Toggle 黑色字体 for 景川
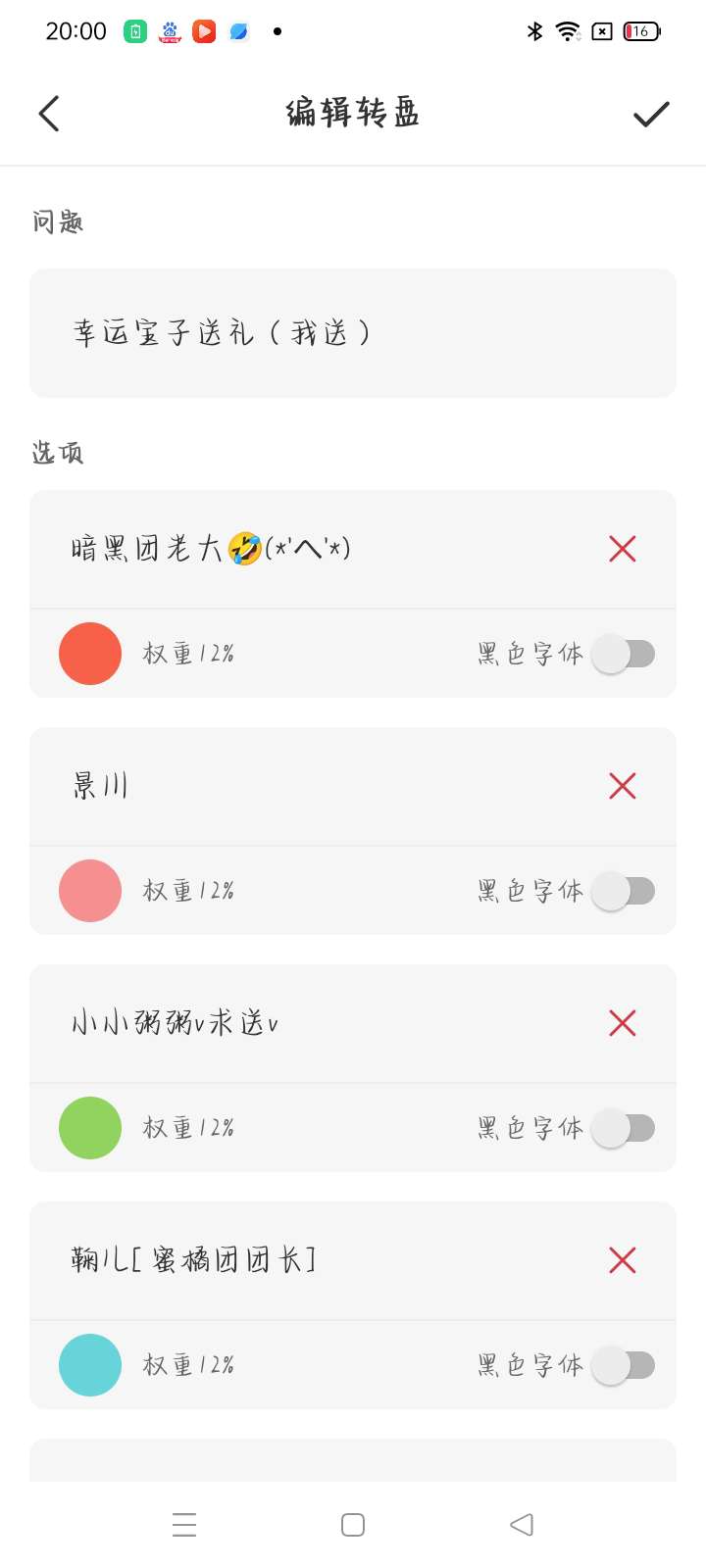 (624, 891)
